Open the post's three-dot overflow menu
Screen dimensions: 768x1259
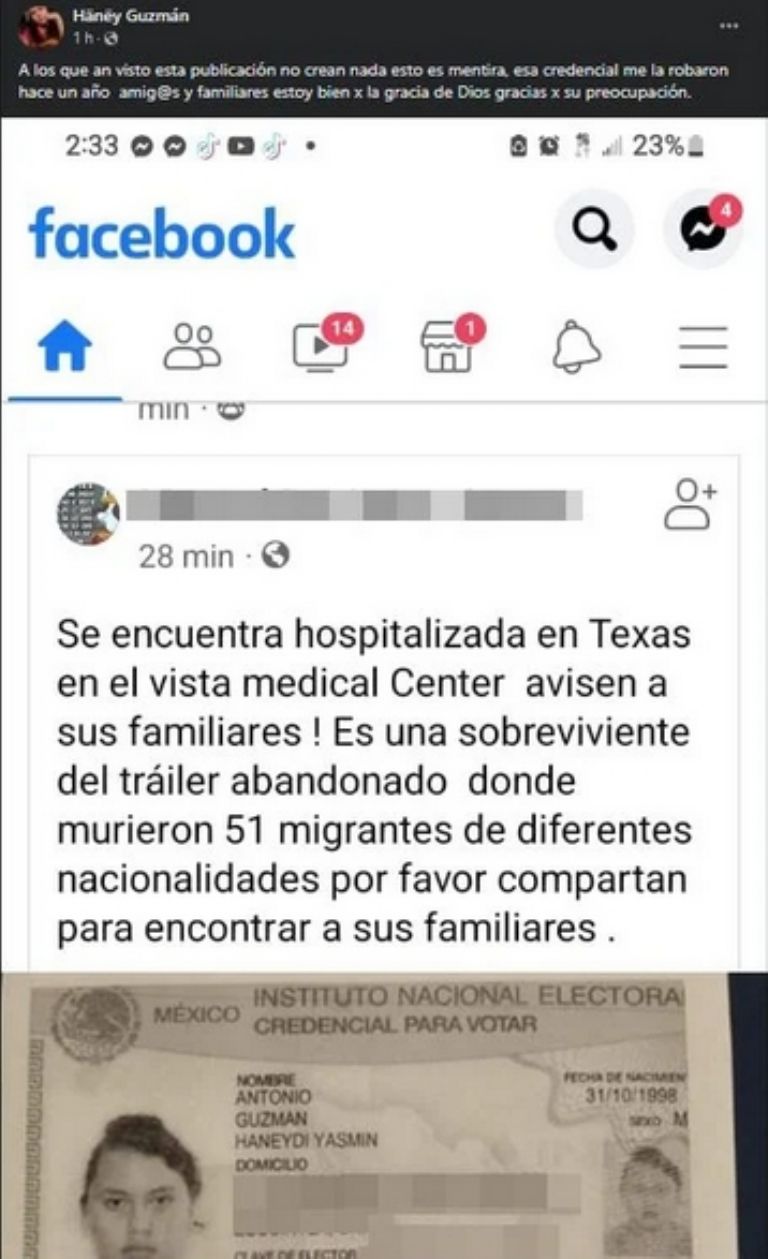click(729, 25)
